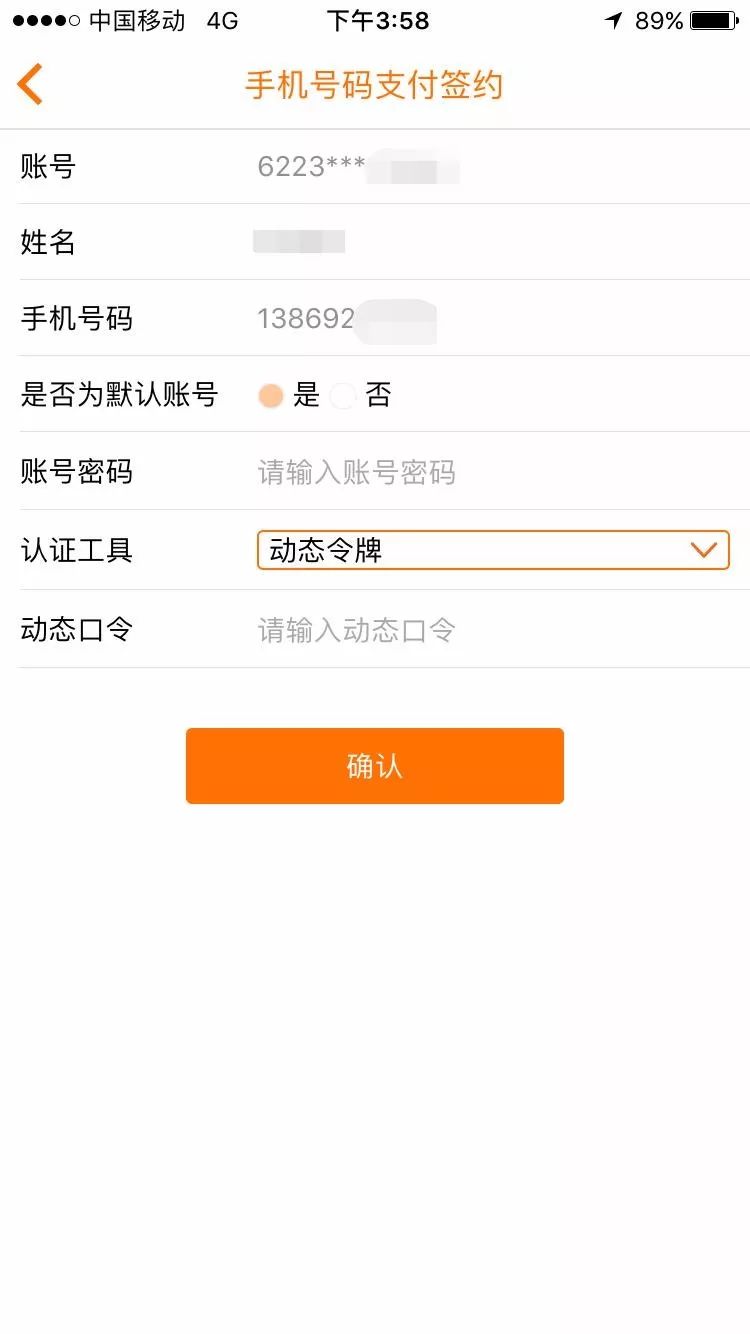Viewport: 750px width, 1334px height.
Task: Select 是 for default account
Action: point(271,396)
